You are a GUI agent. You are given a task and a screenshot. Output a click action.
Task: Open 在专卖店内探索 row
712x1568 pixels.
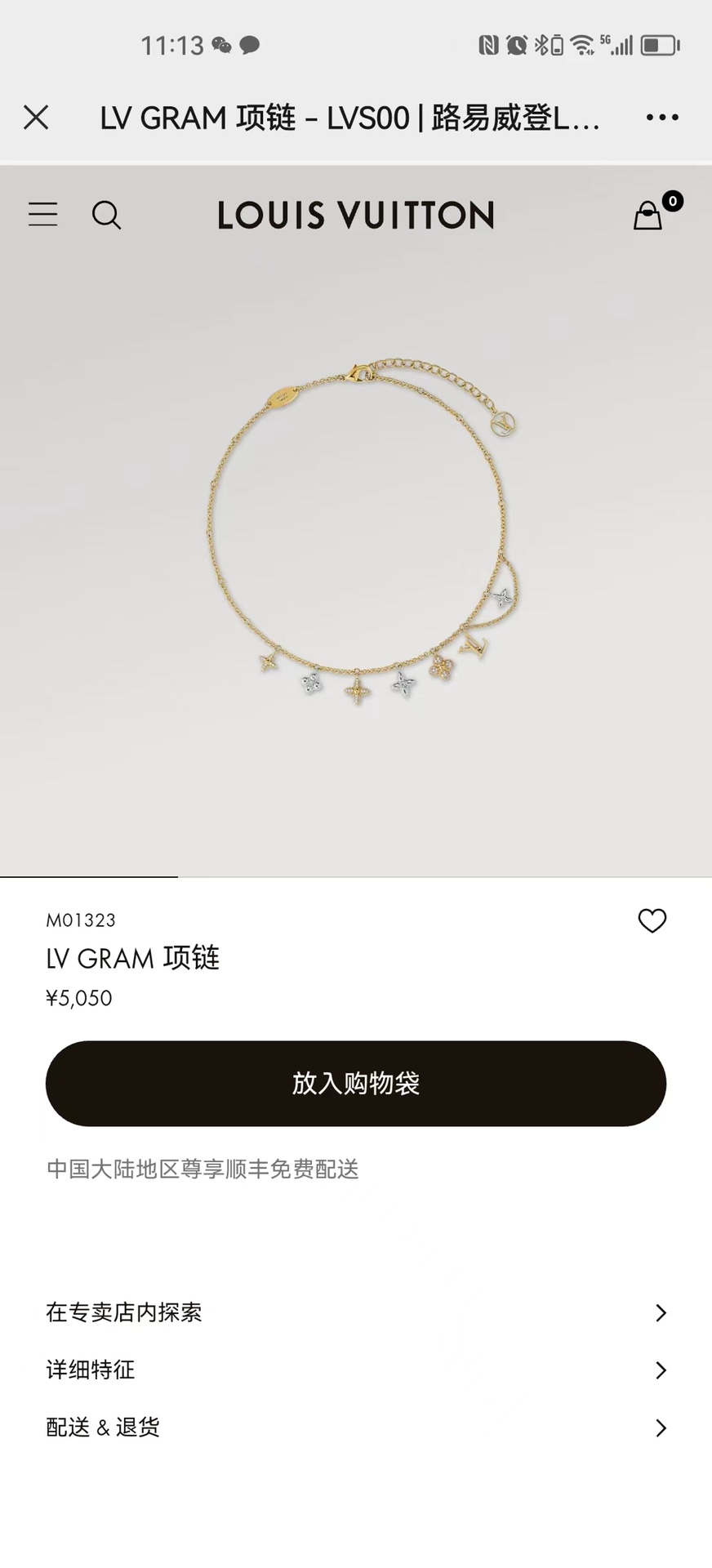[x=356, y=1312]
